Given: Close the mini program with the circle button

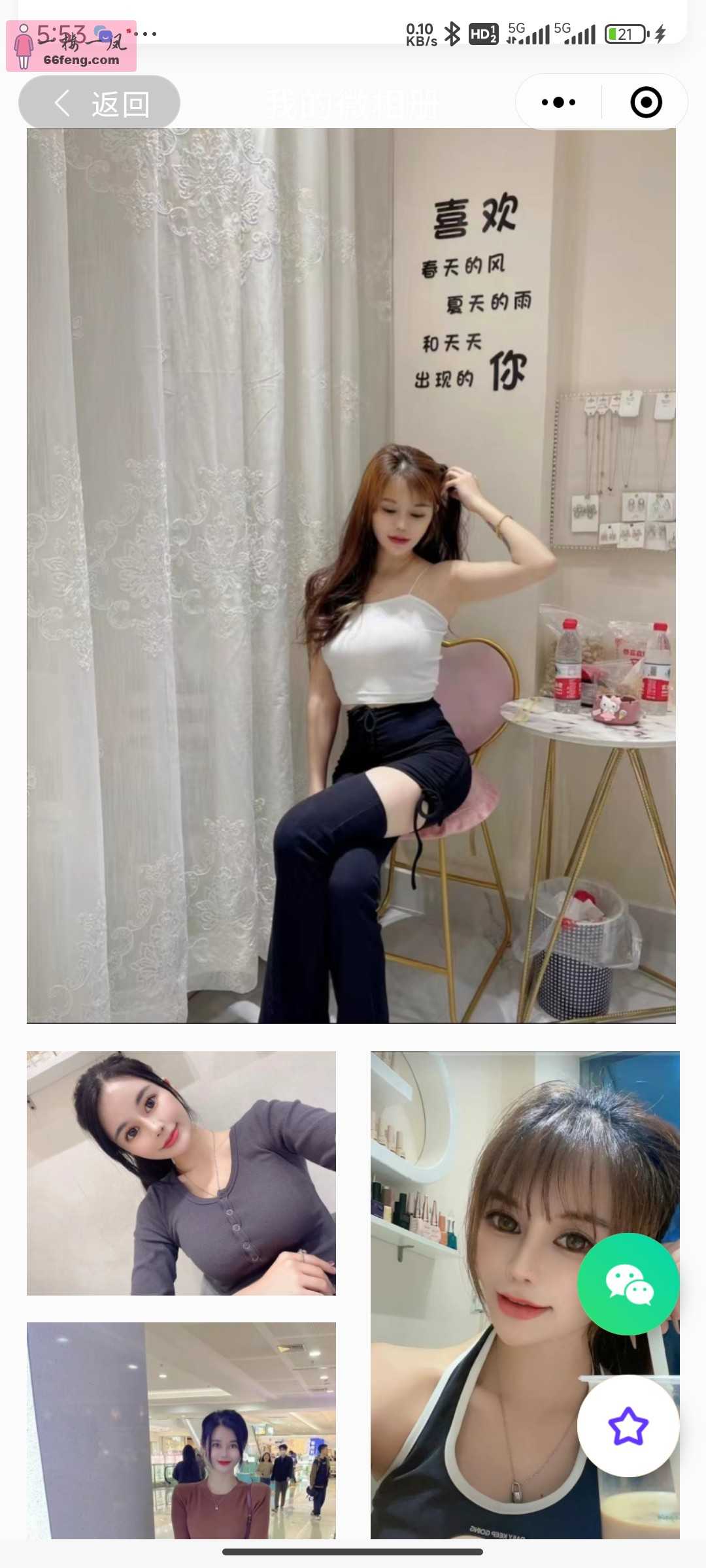Looking at the screenshot, I should point(646,103).
